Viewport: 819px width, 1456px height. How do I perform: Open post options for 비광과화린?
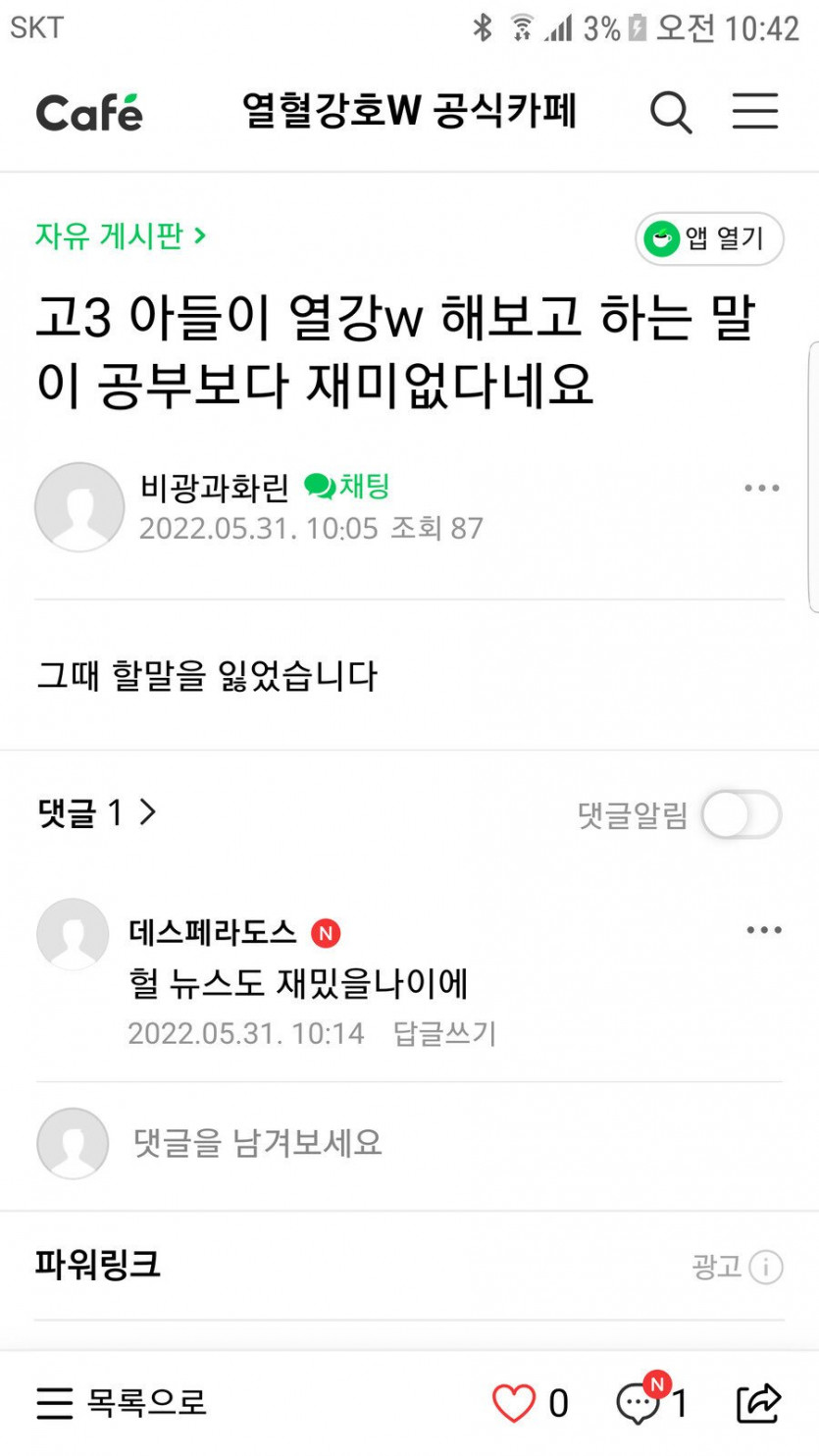click(x=761, y=488)
